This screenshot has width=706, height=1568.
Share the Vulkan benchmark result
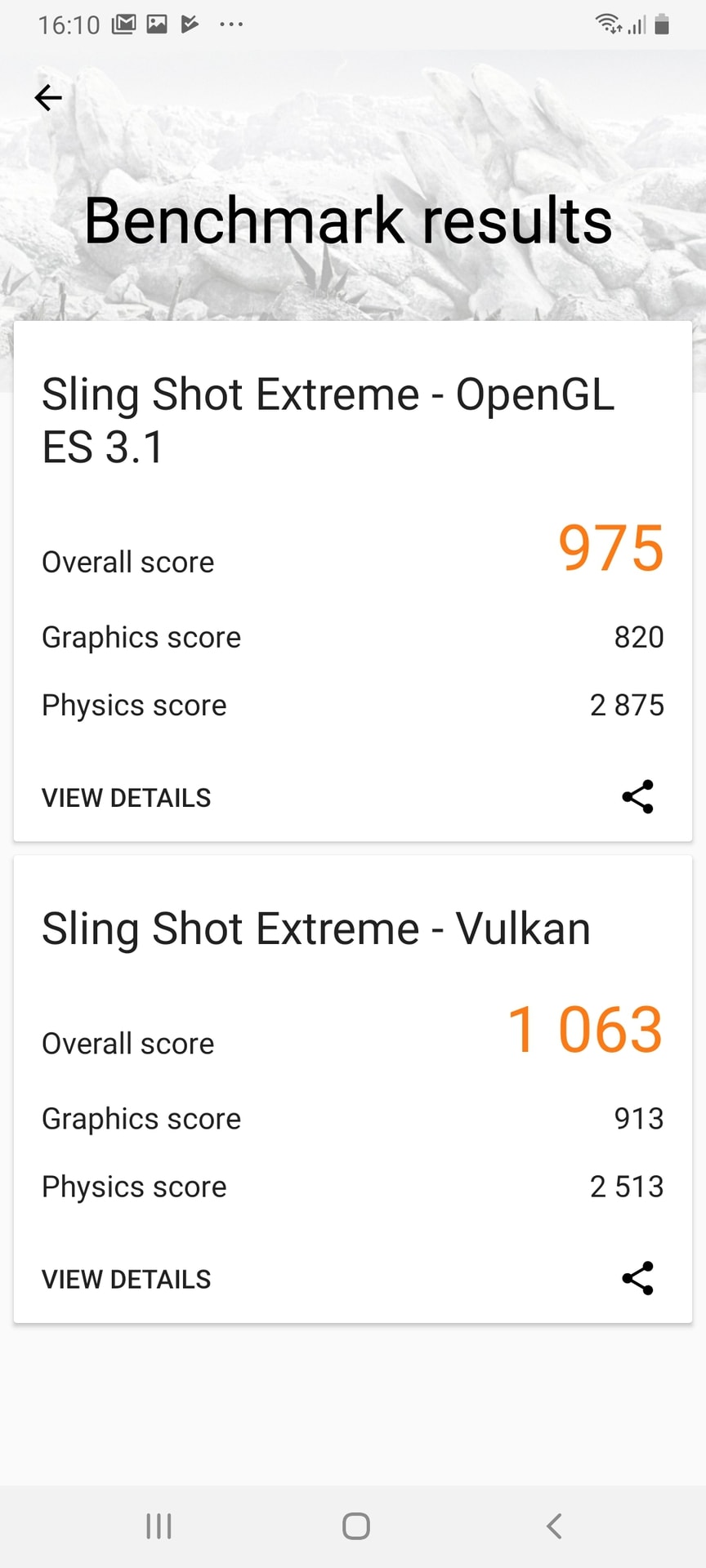637,1278
